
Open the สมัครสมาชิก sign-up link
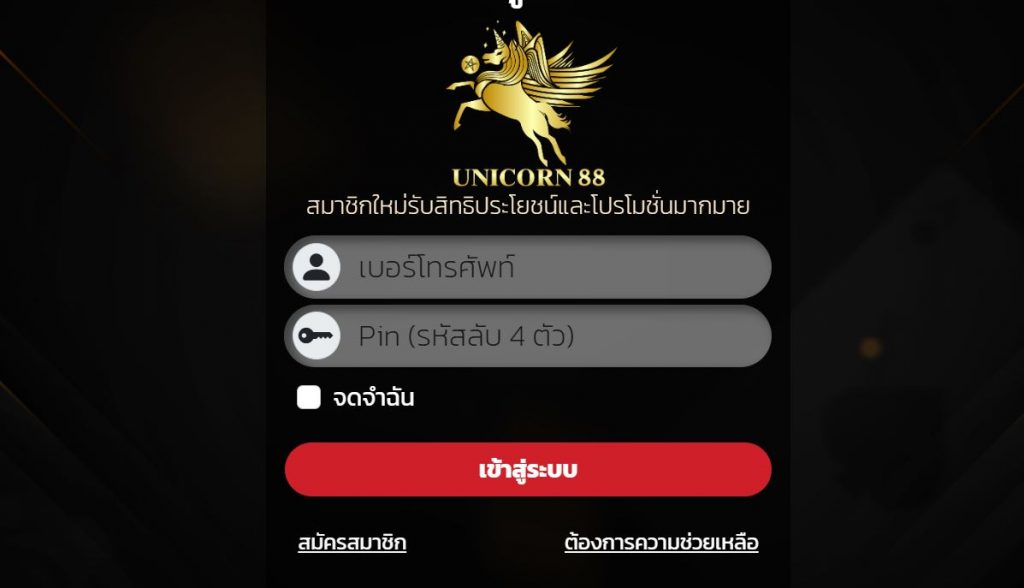pos(352,543)
